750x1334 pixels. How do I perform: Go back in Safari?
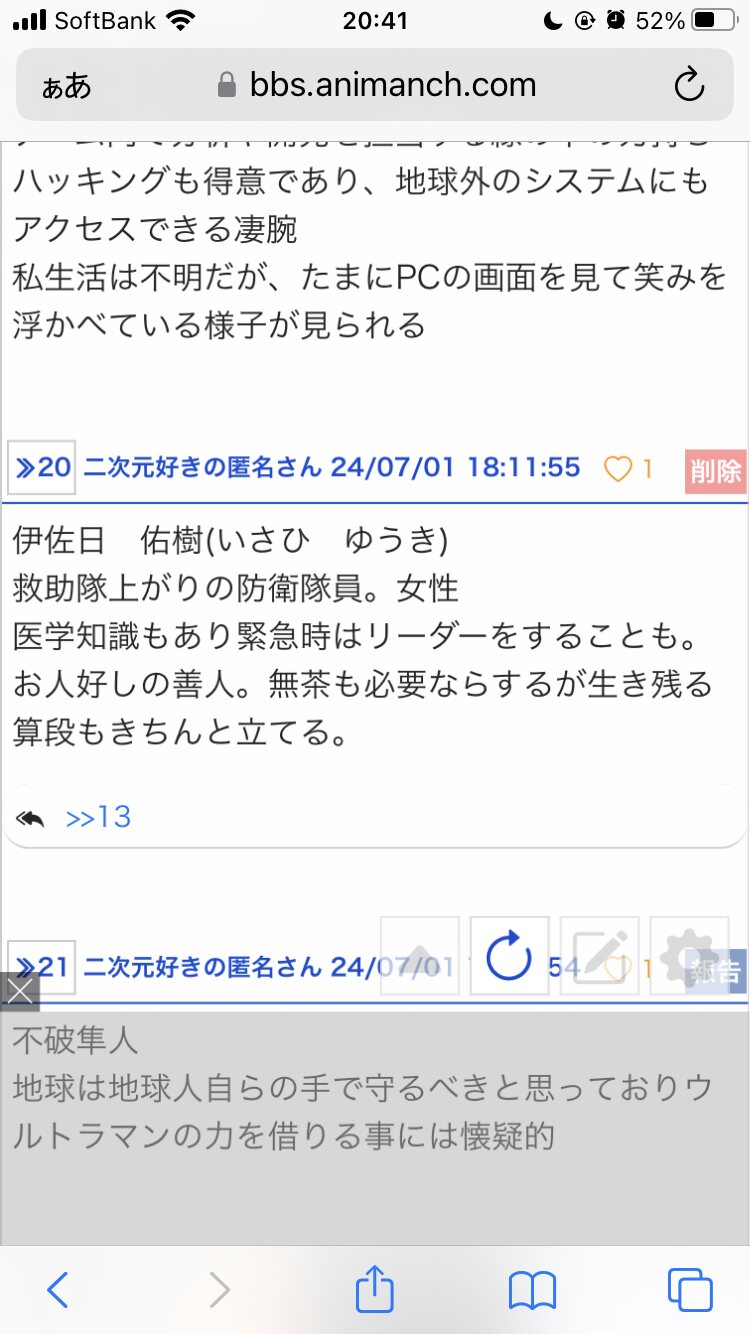pyautogui.click(x=58, y=1290)
